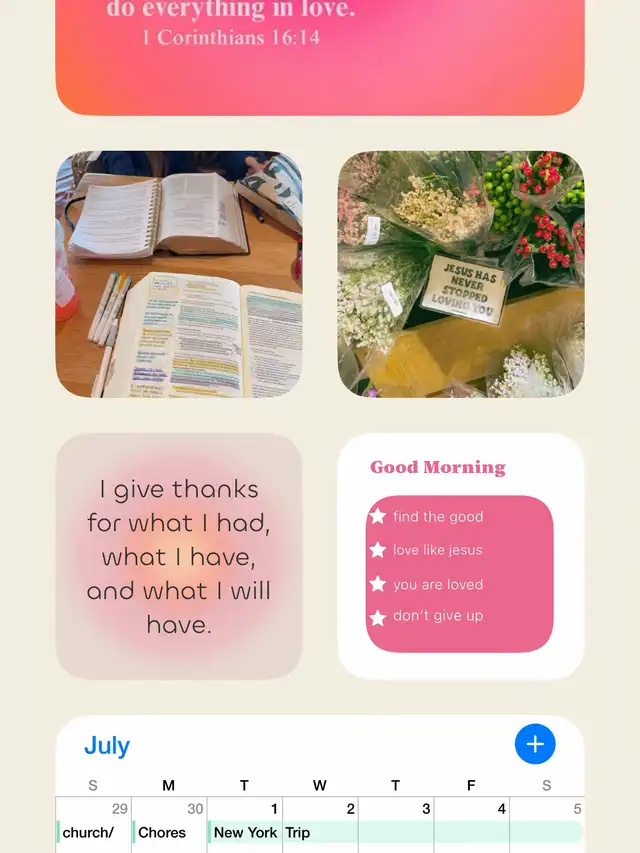The height and width of the screenshot is (853, 640).
Task: Open the Bible study photo widget
Action: point(179,274)
